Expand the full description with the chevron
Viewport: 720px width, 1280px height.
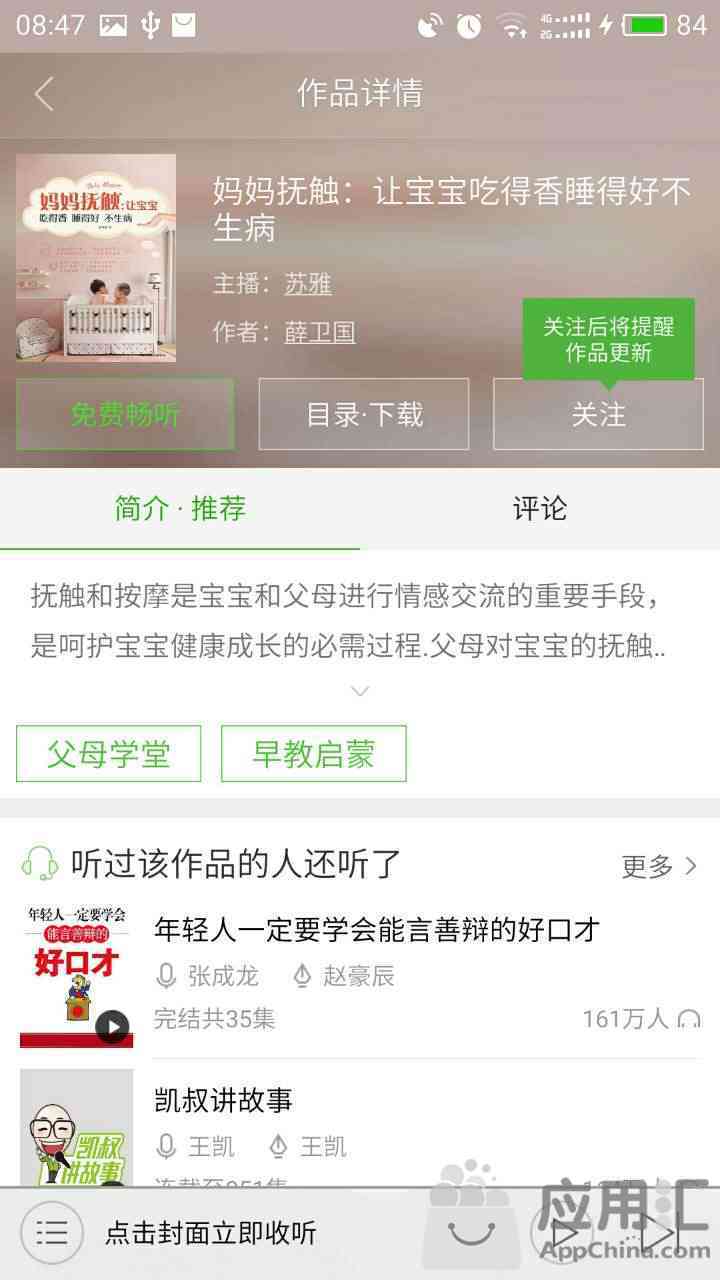(360, 691)
